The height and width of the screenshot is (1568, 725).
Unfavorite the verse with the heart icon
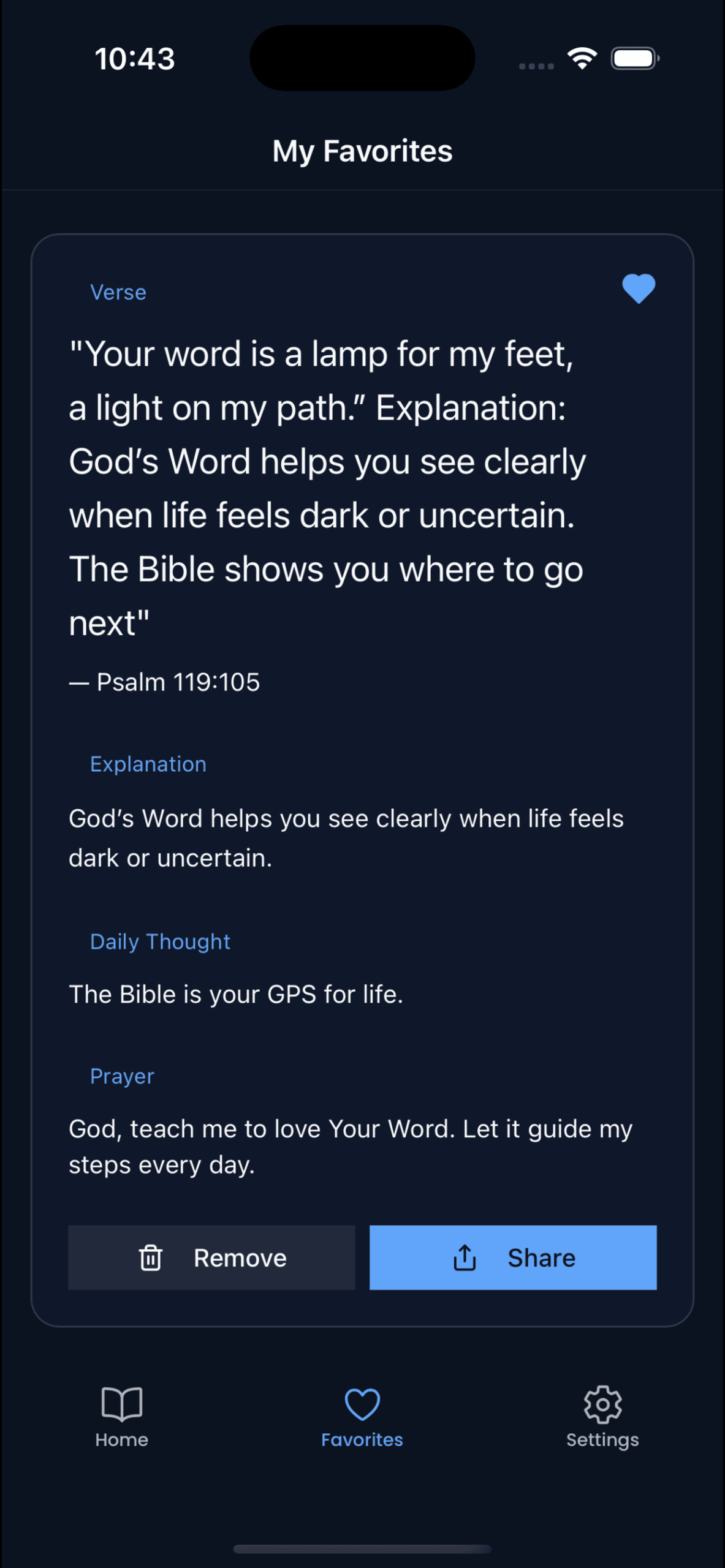[x=638, y=288]
